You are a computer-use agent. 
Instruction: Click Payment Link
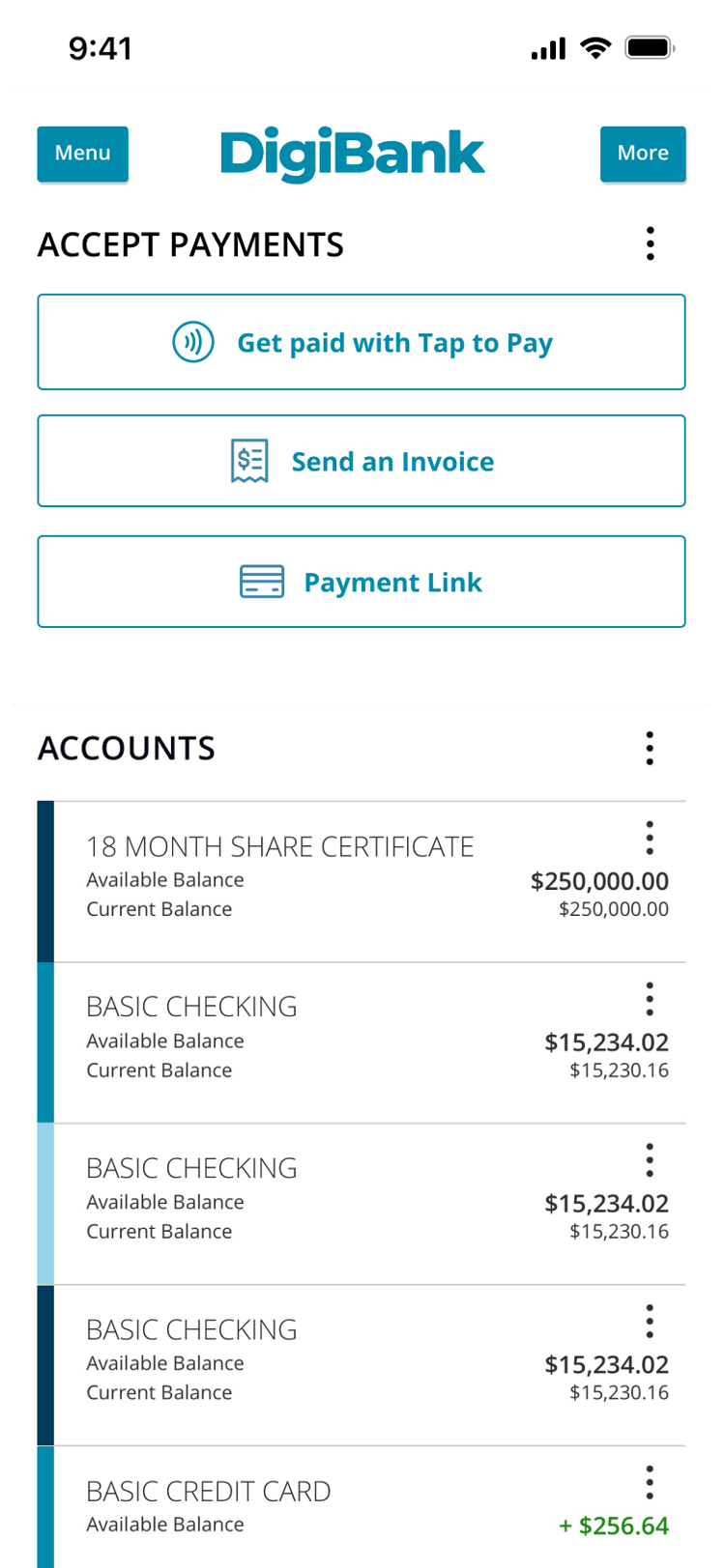point(361,581)
